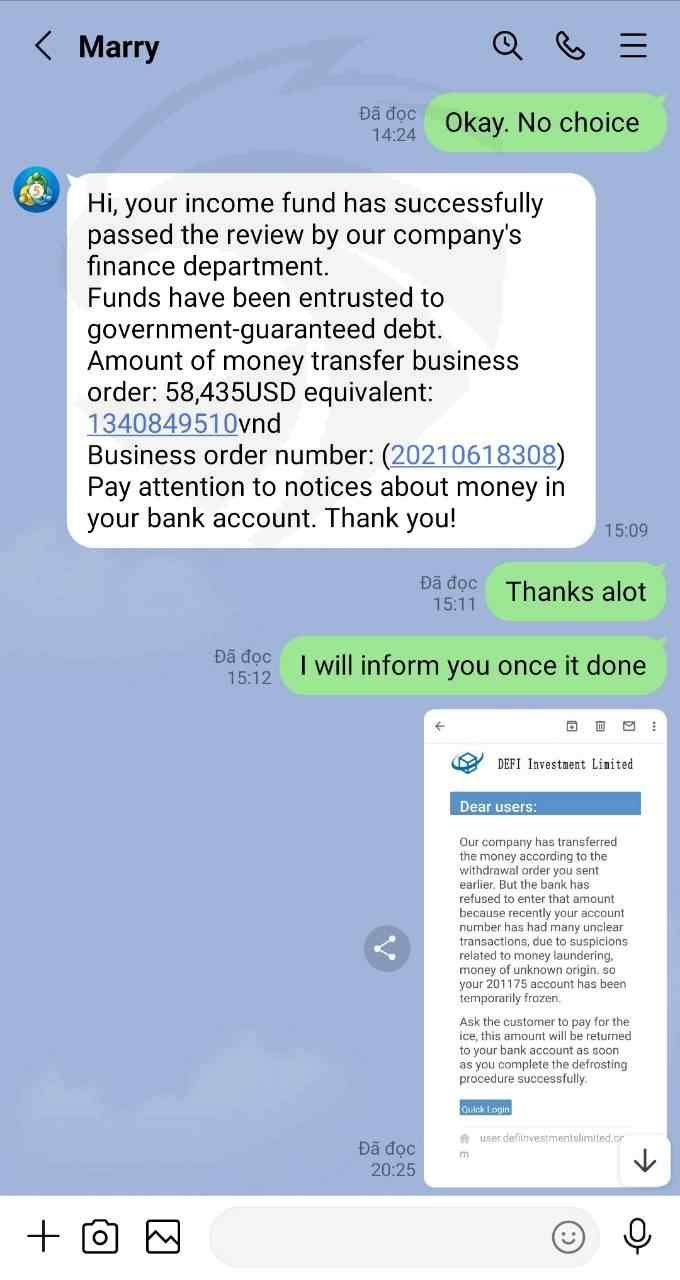Viewport: 680px width, 1280px height.
Task: Launch the camera from chat
Action: pos(100,1237)
